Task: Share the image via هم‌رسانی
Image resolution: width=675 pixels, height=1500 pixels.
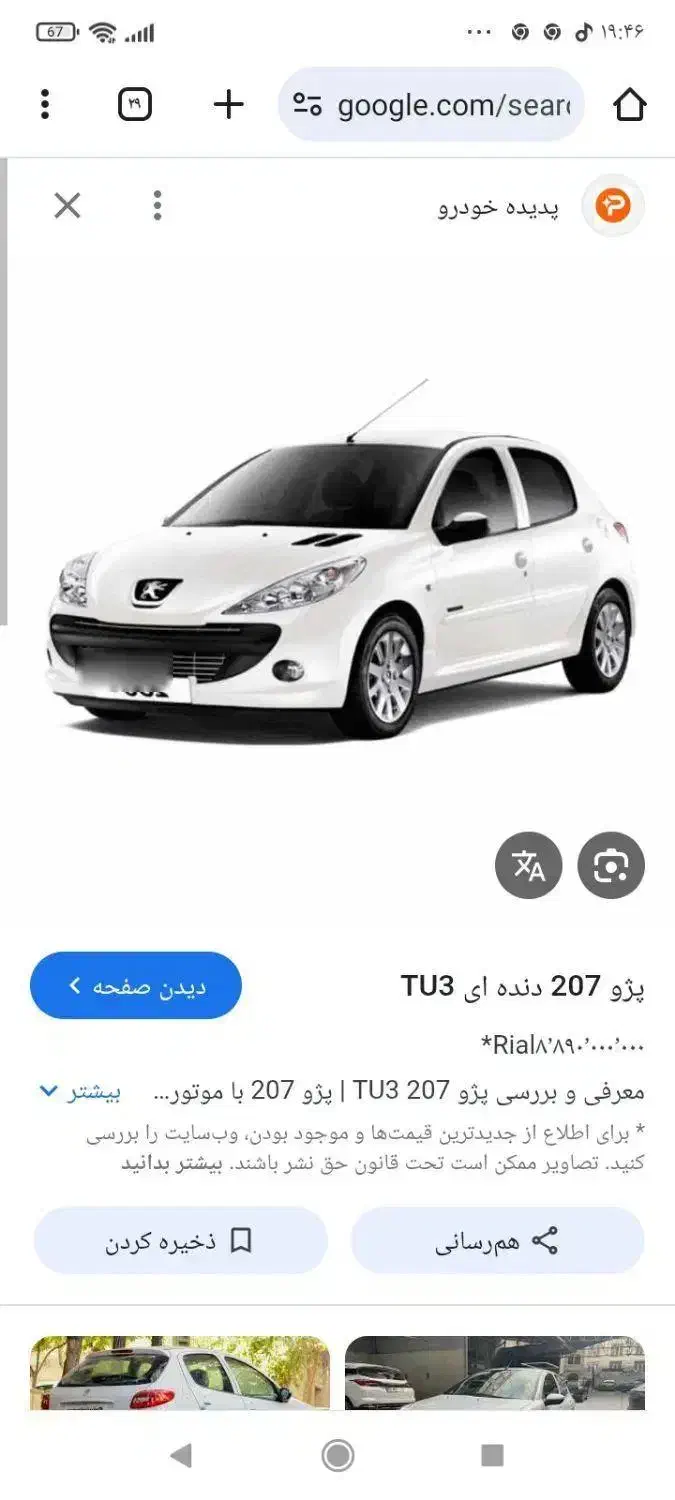Action: pyautogui.click(x=498, y=1241)
